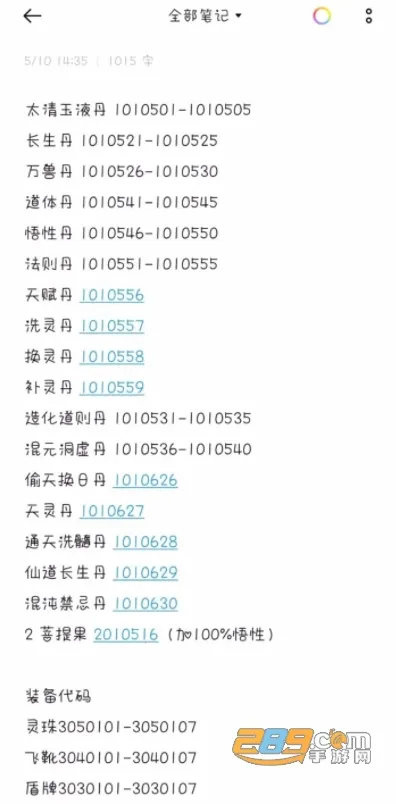Open the 1010628 link beside 通天洗髓丹
396x804 pixels.
[146, 542]
